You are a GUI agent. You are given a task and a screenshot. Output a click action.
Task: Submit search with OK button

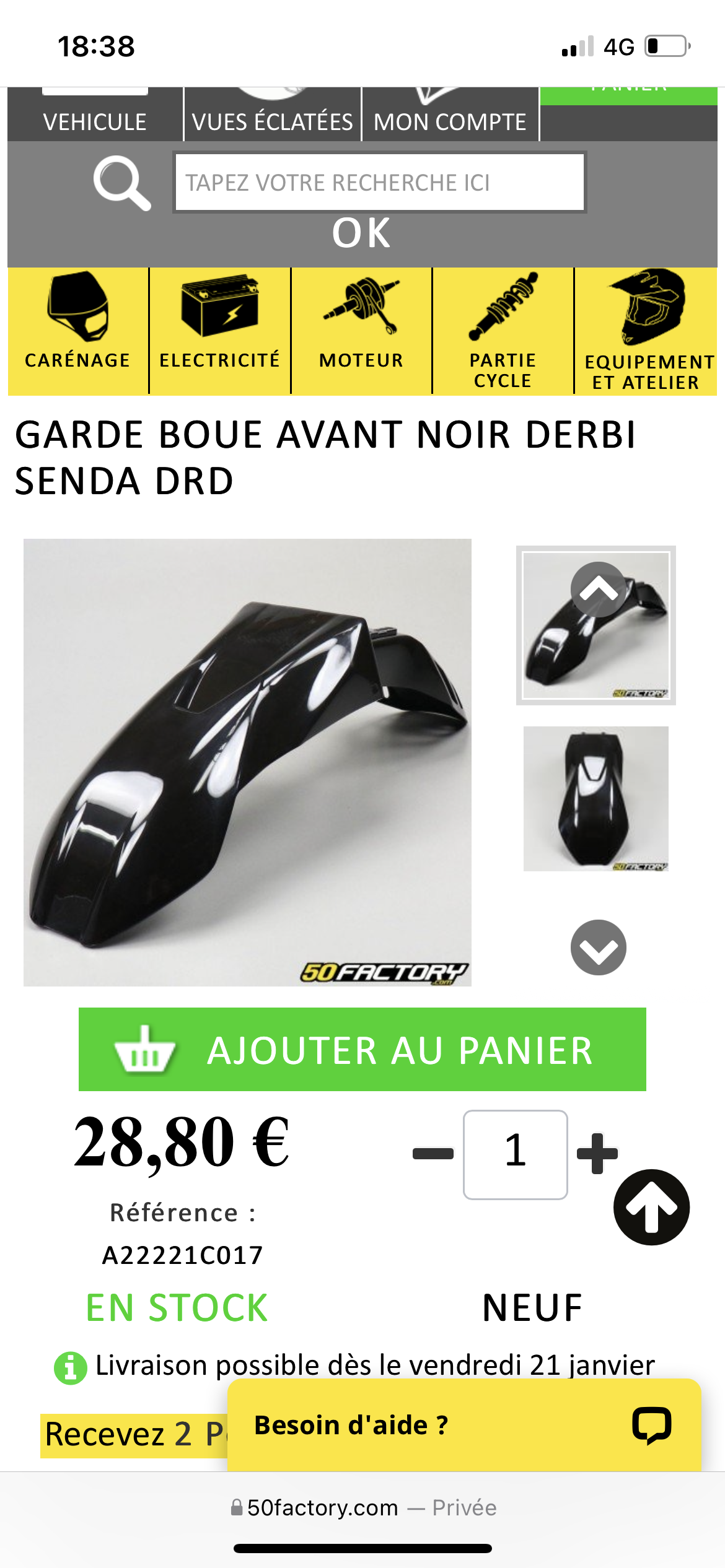(362, 234)
